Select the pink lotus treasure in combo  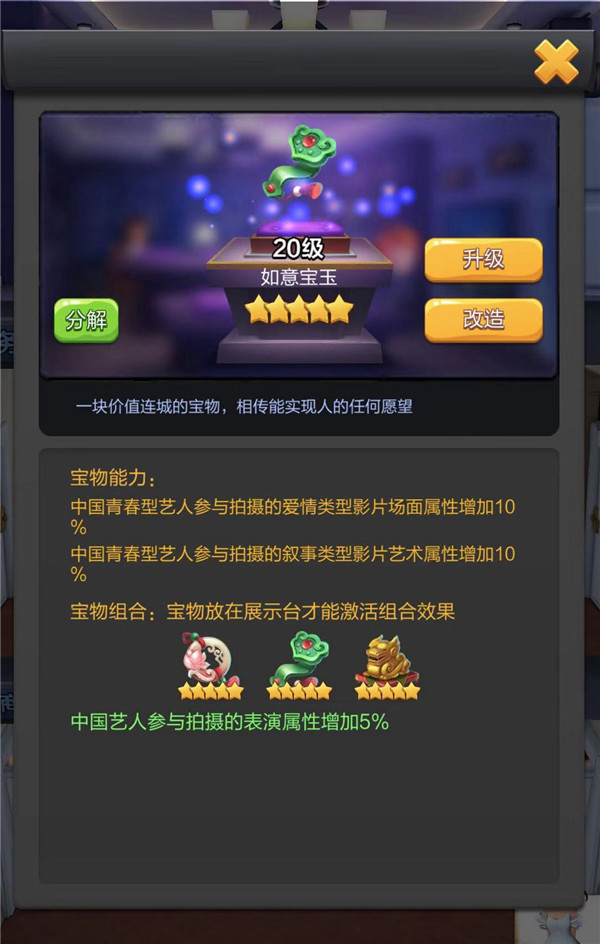(x=210, y=663)
